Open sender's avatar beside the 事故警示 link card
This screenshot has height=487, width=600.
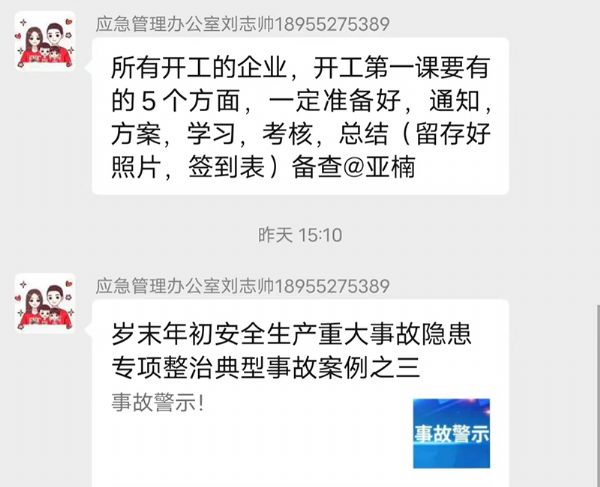point(45,303)
